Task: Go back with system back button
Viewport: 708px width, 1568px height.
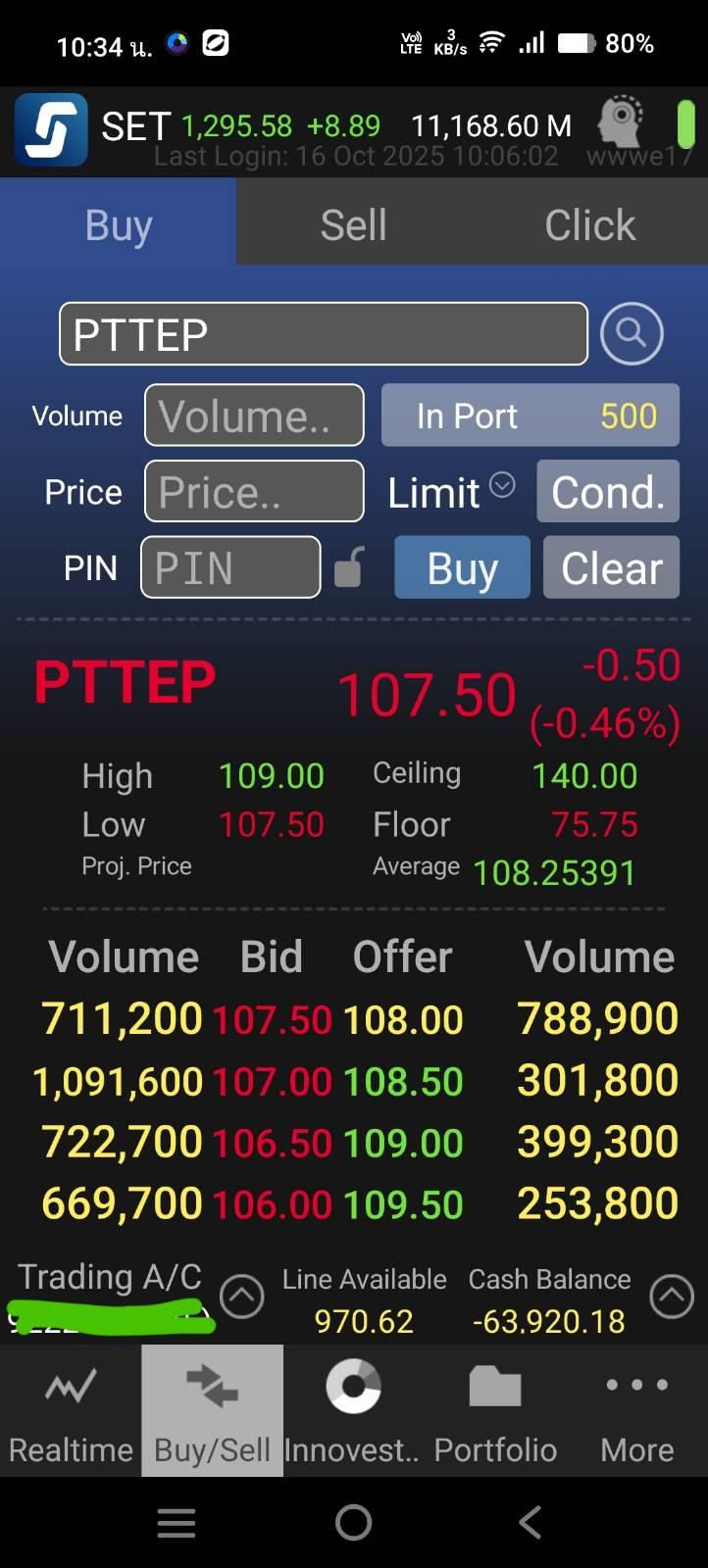Action: (x=530, y=1522)
